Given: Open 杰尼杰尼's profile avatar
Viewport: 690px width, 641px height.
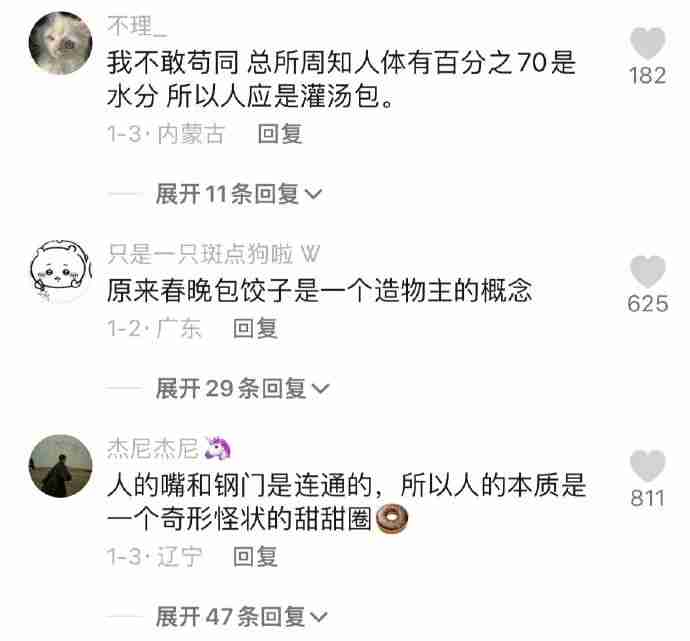Looking at the screenshot, I should [62, 465].
